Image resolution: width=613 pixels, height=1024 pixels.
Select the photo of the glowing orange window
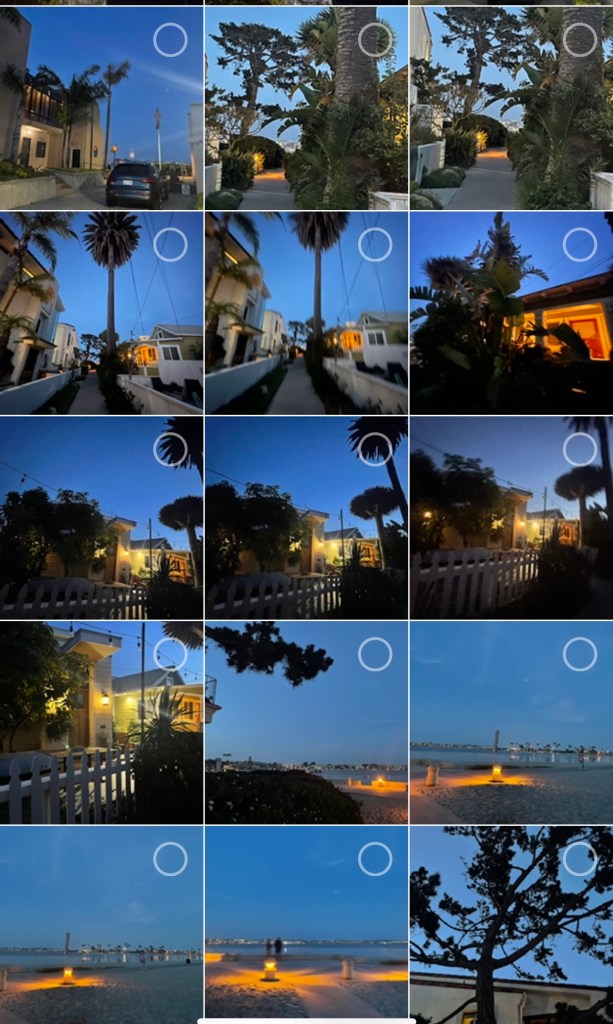pos(579,245)
